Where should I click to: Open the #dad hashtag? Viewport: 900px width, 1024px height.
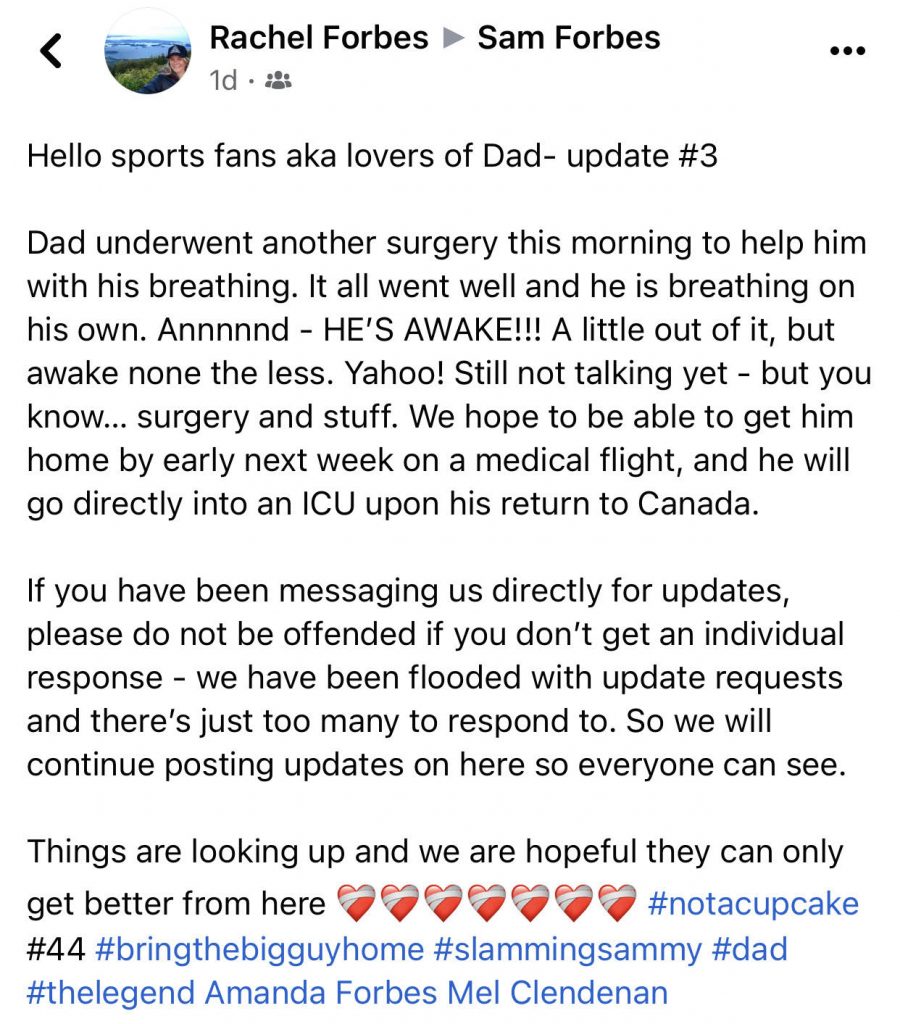tap(749, 948)
